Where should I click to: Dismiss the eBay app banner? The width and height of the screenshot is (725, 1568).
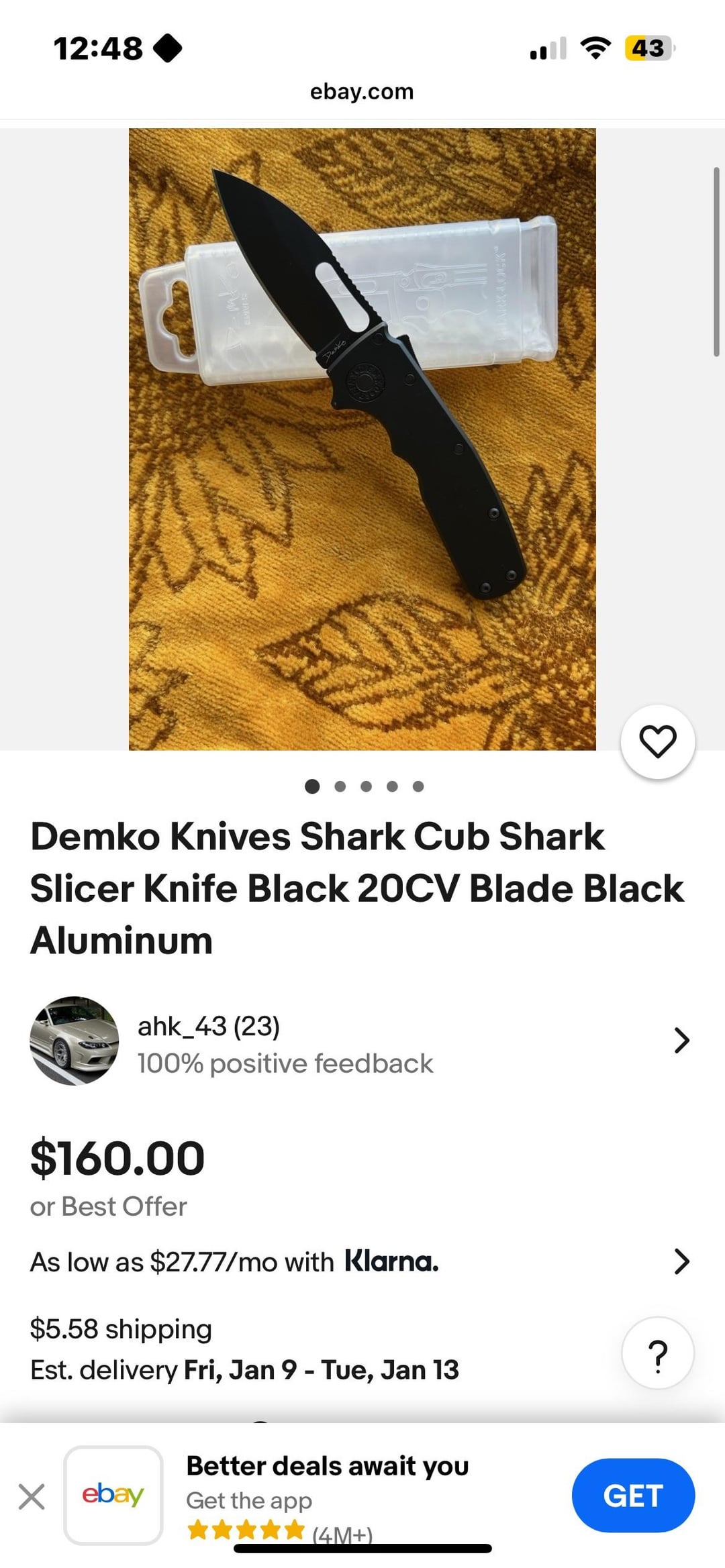(x=32, y=1496)
